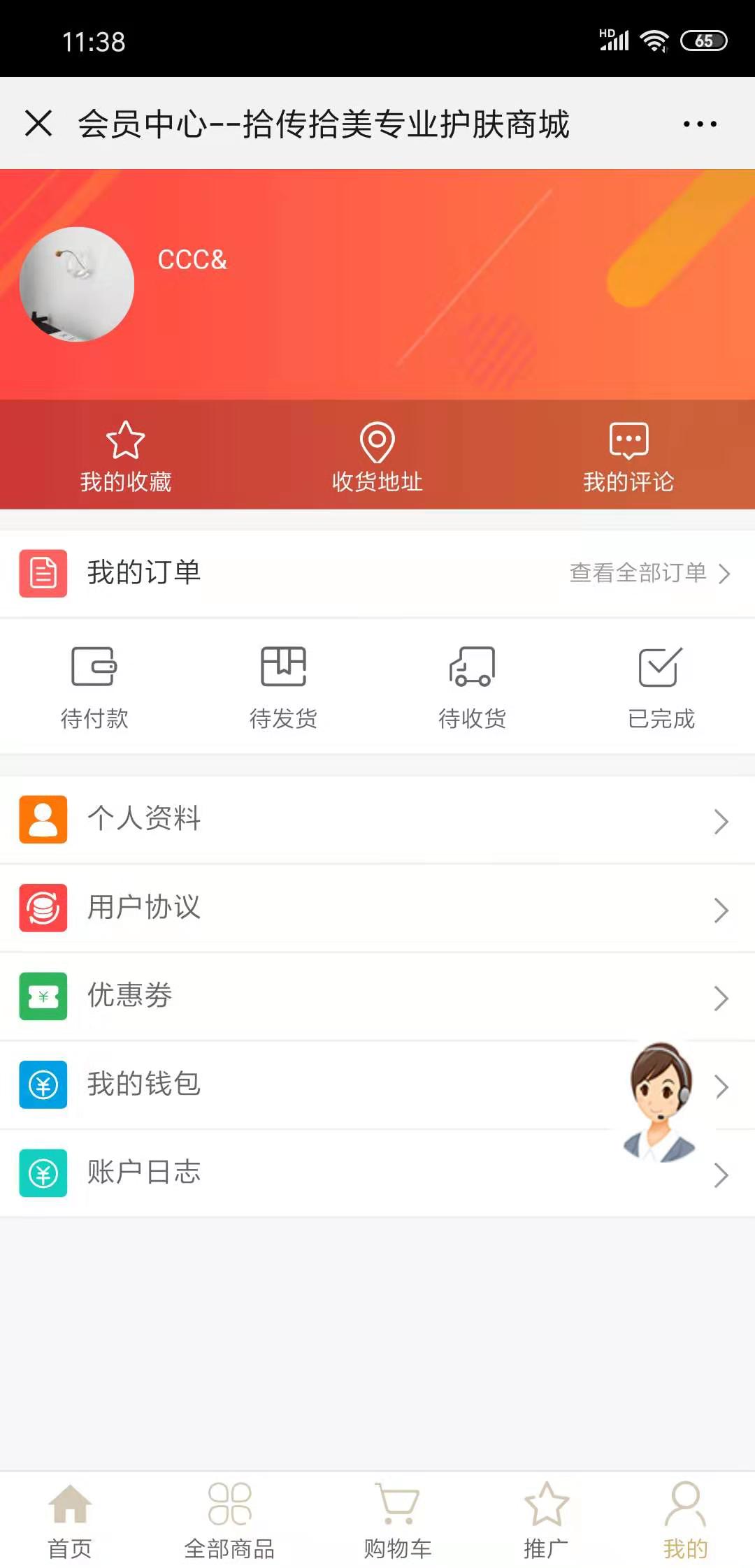The height and width of the screenshot is (1568, 755).
Task: Close the member center page
Action: [38, 124]
